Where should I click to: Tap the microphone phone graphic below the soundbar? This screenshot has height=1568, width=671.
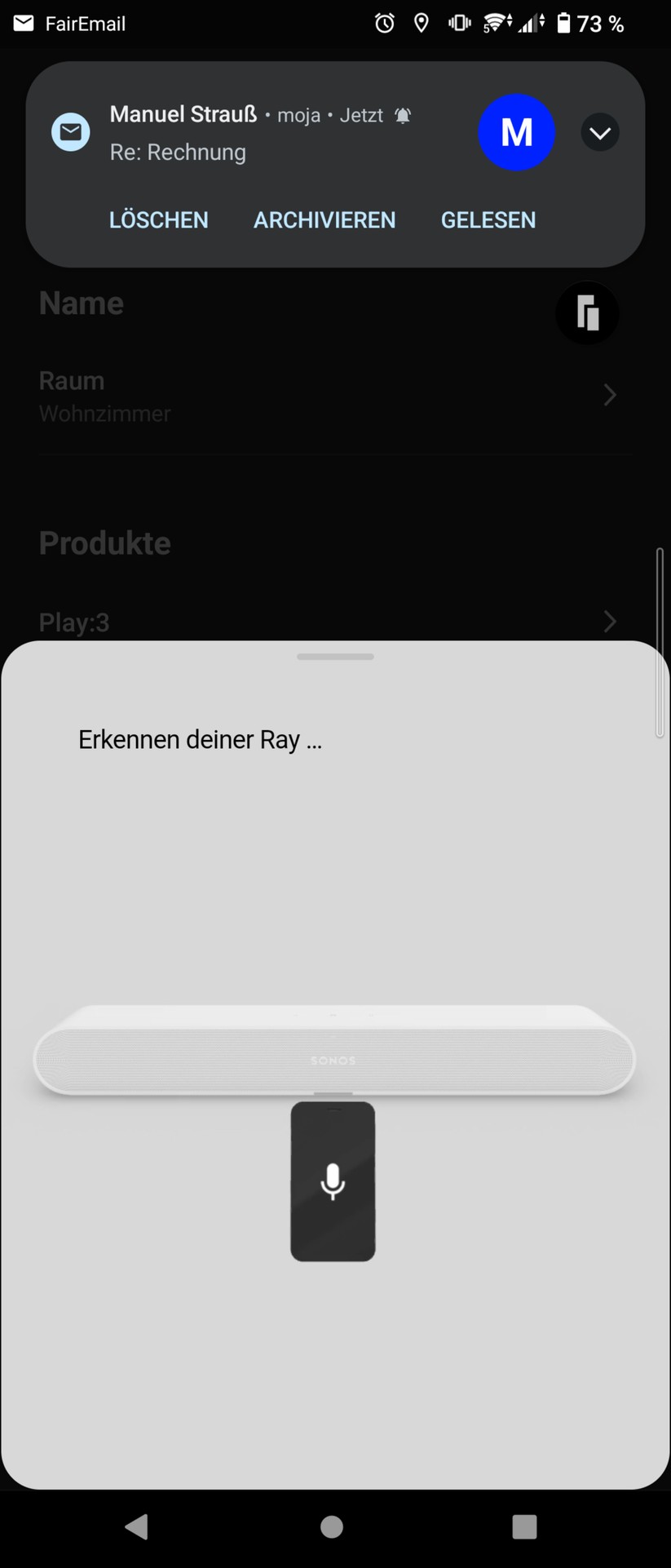click(333, 1180)
